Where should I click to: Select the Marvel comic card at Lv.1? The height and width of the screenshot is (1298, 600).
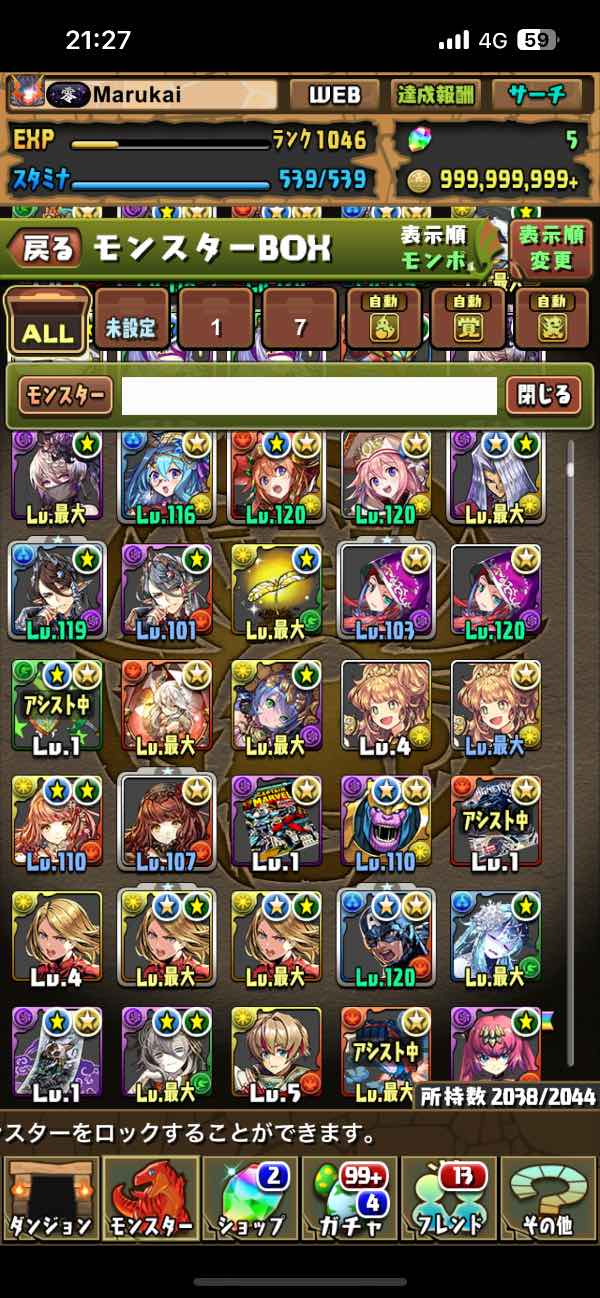pos(276,820)
